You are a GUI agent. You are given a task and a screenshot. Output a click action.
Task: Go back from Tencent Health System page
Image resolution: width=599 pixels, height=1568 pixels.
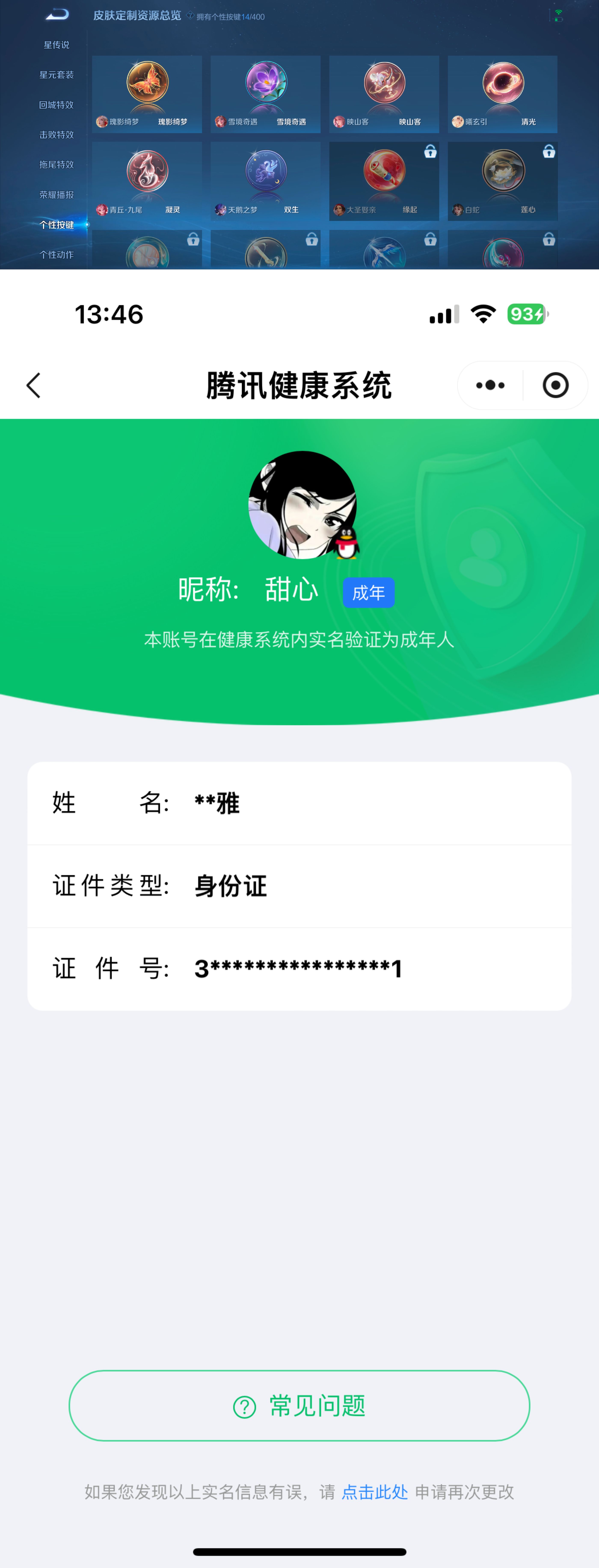34,385
